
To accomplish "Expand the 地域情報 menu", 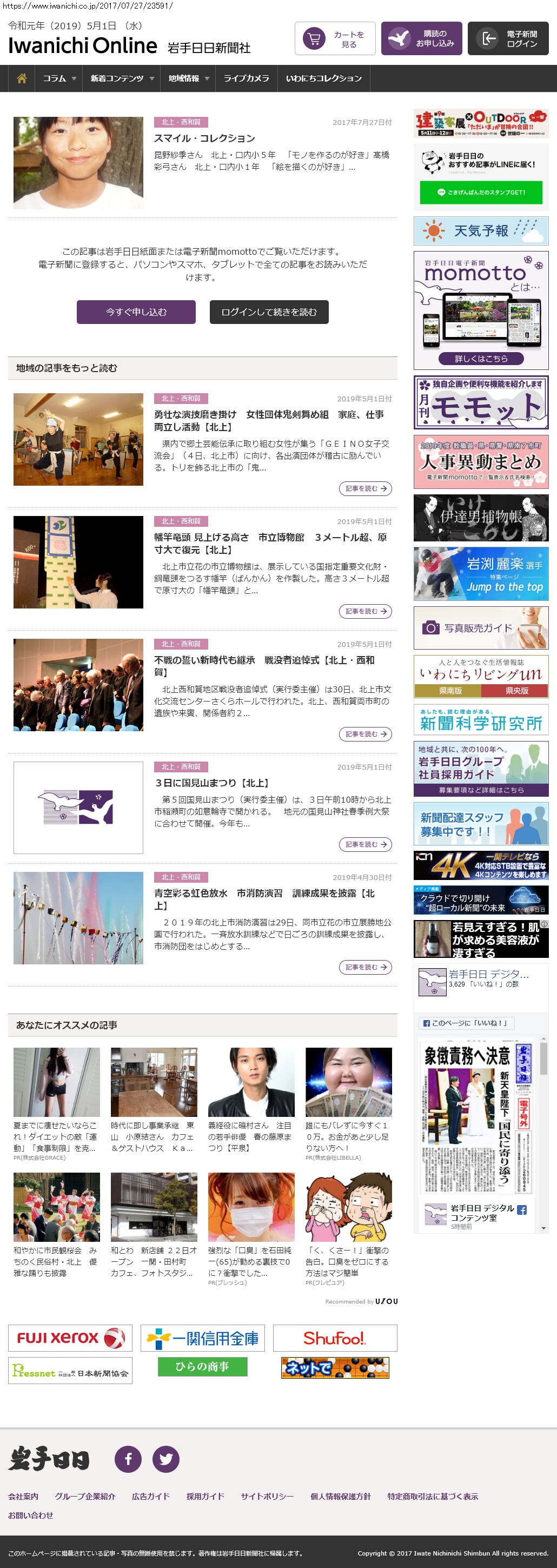I will click(x=188, y=78).
